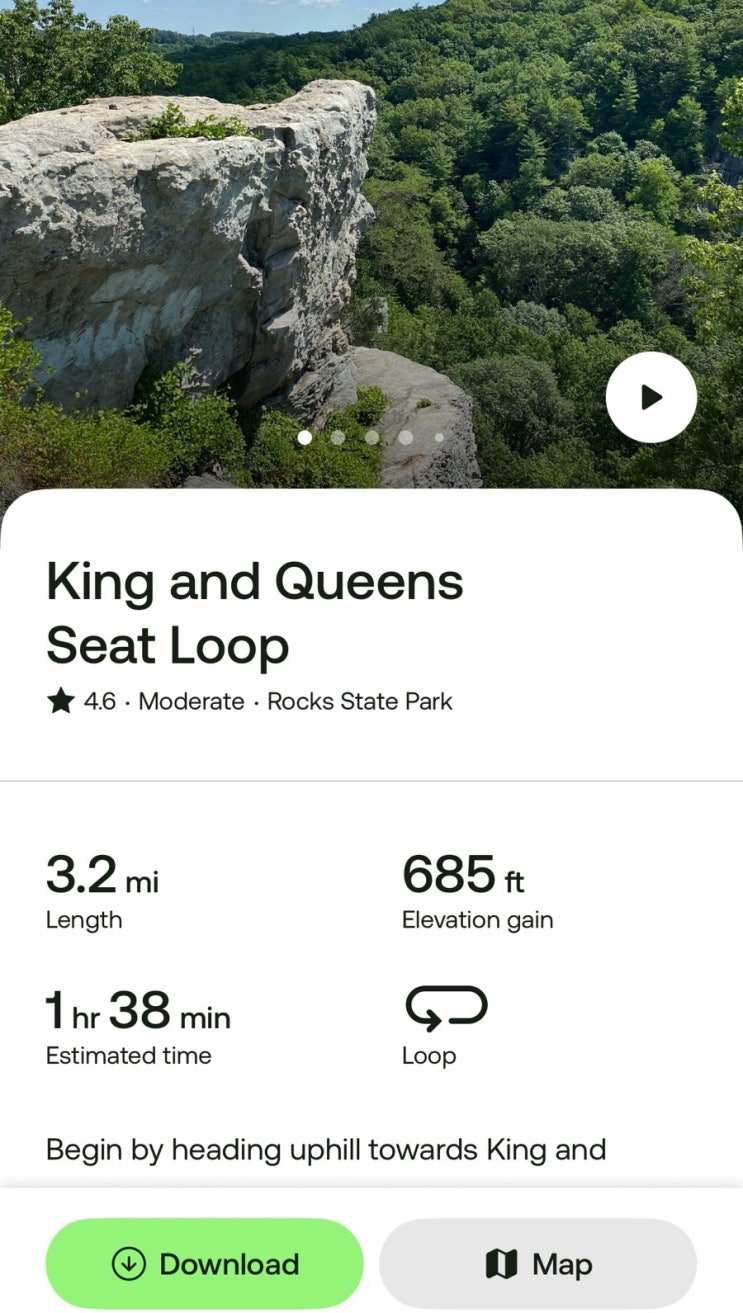Play the trail preview video
This screenshot has width=743, height=1313.
point(651,397)
